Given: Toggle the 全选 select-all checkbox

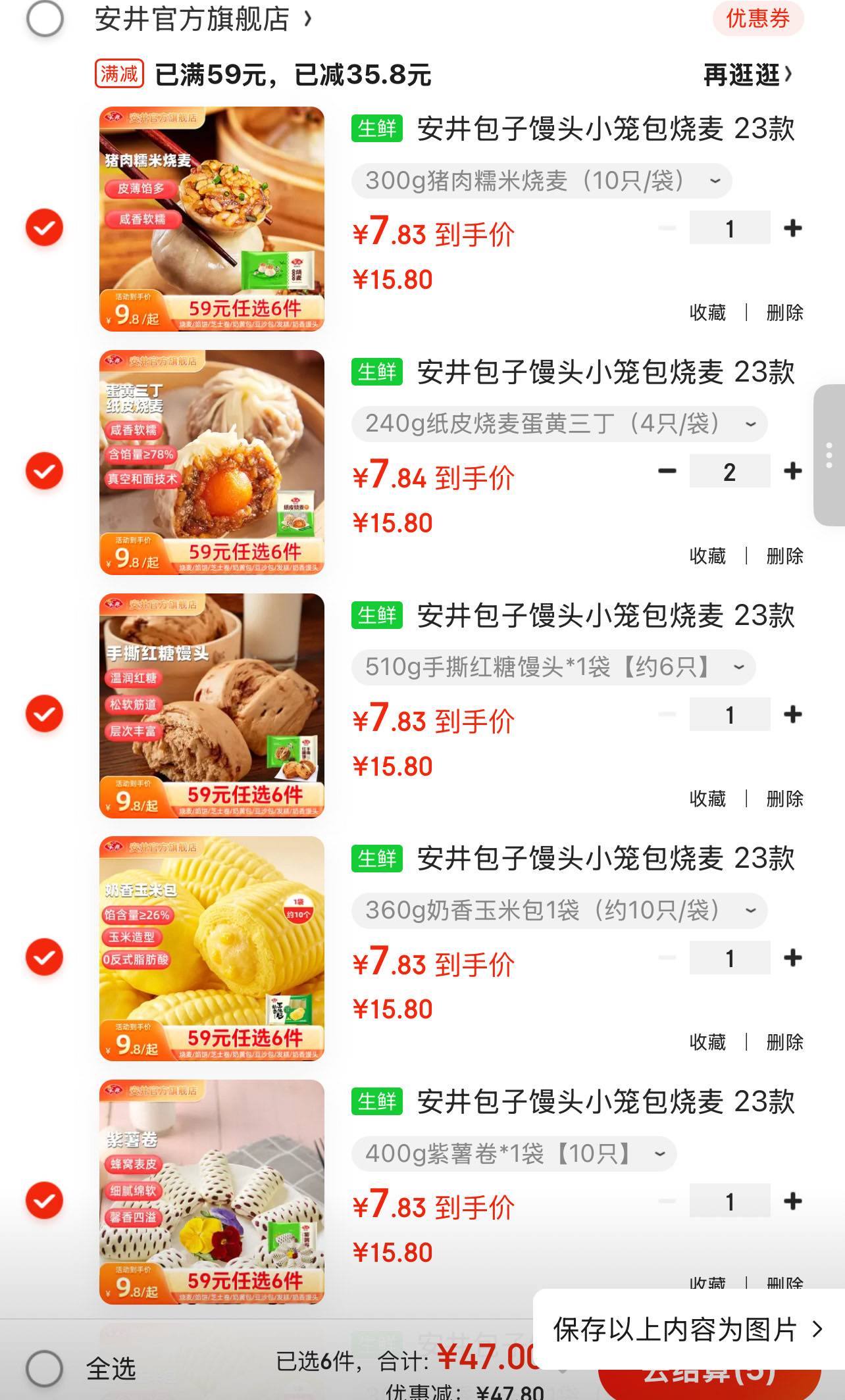Looking at the screenshot, I should 45,1368.
